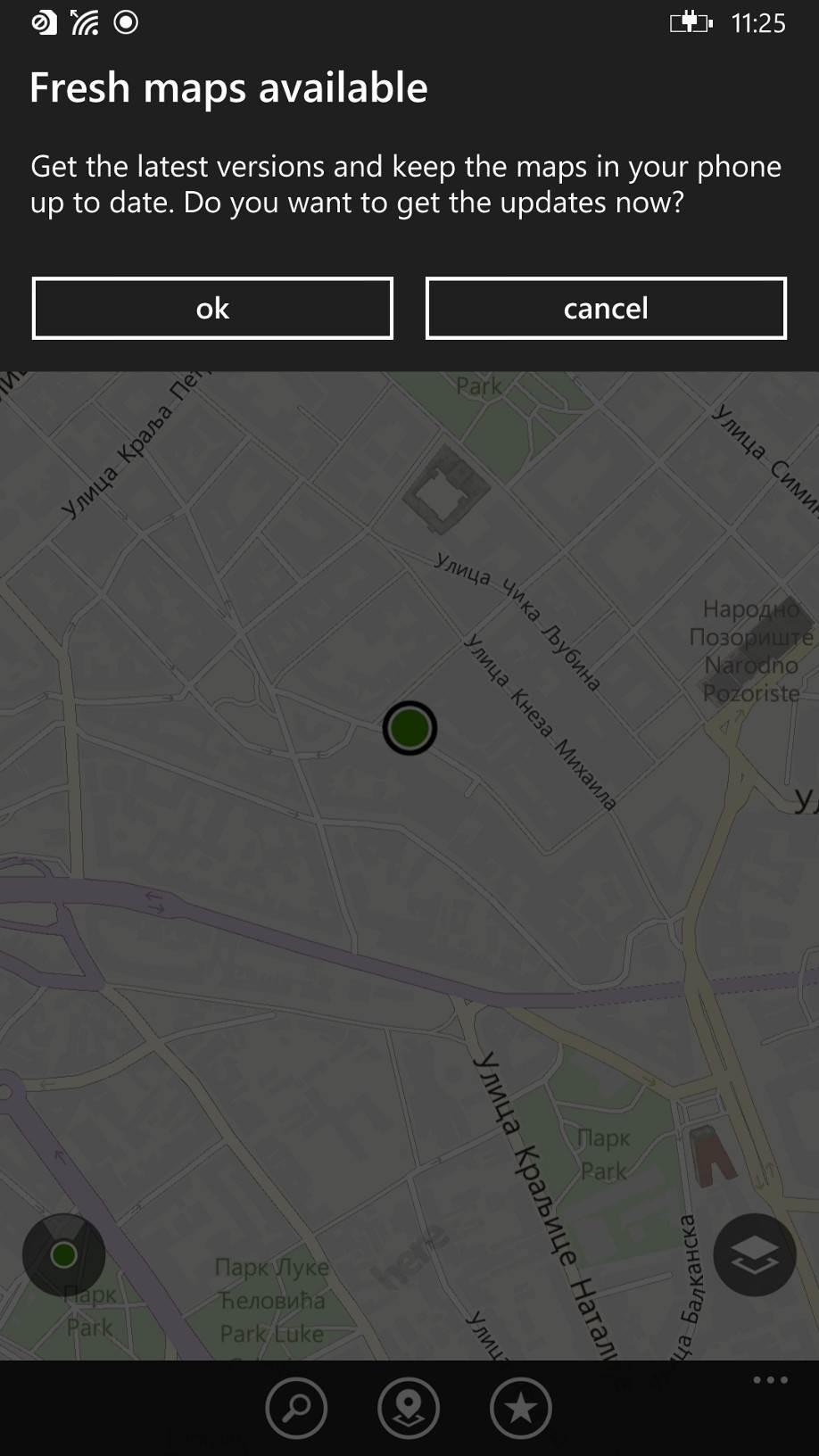Tap the green current location marker
The width and height of the screenshot is (819, 1456).
[409, 728]
